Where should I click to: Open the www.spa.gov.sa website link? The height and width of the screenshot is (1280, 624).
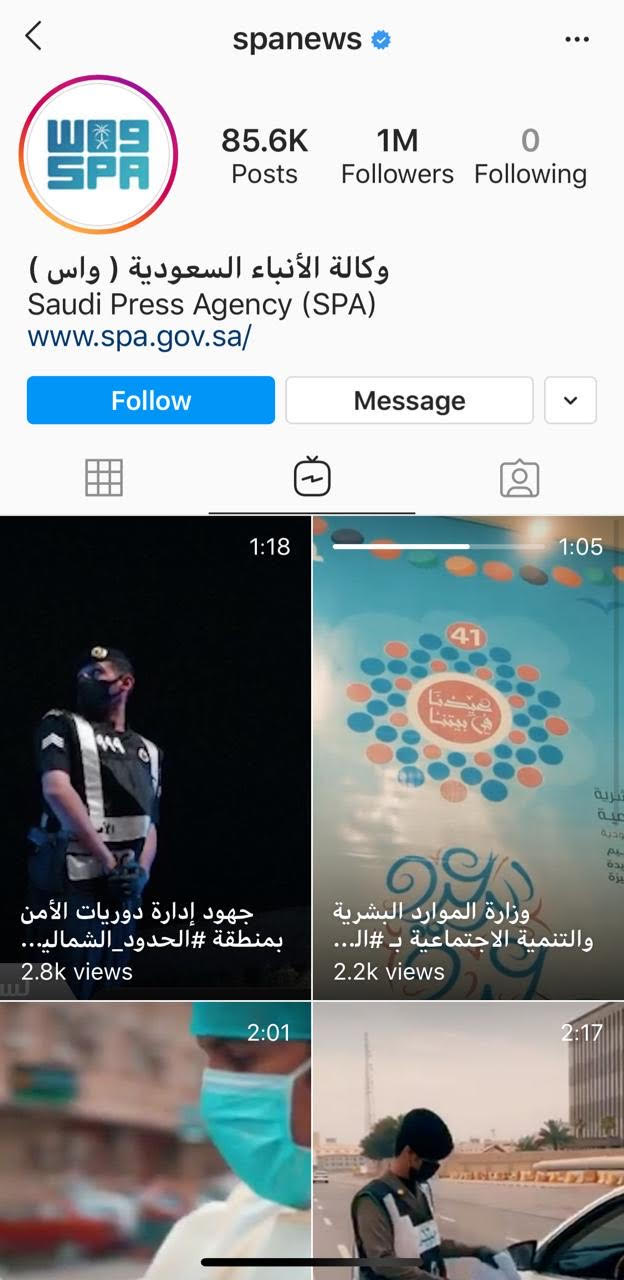tap(139, 336)
